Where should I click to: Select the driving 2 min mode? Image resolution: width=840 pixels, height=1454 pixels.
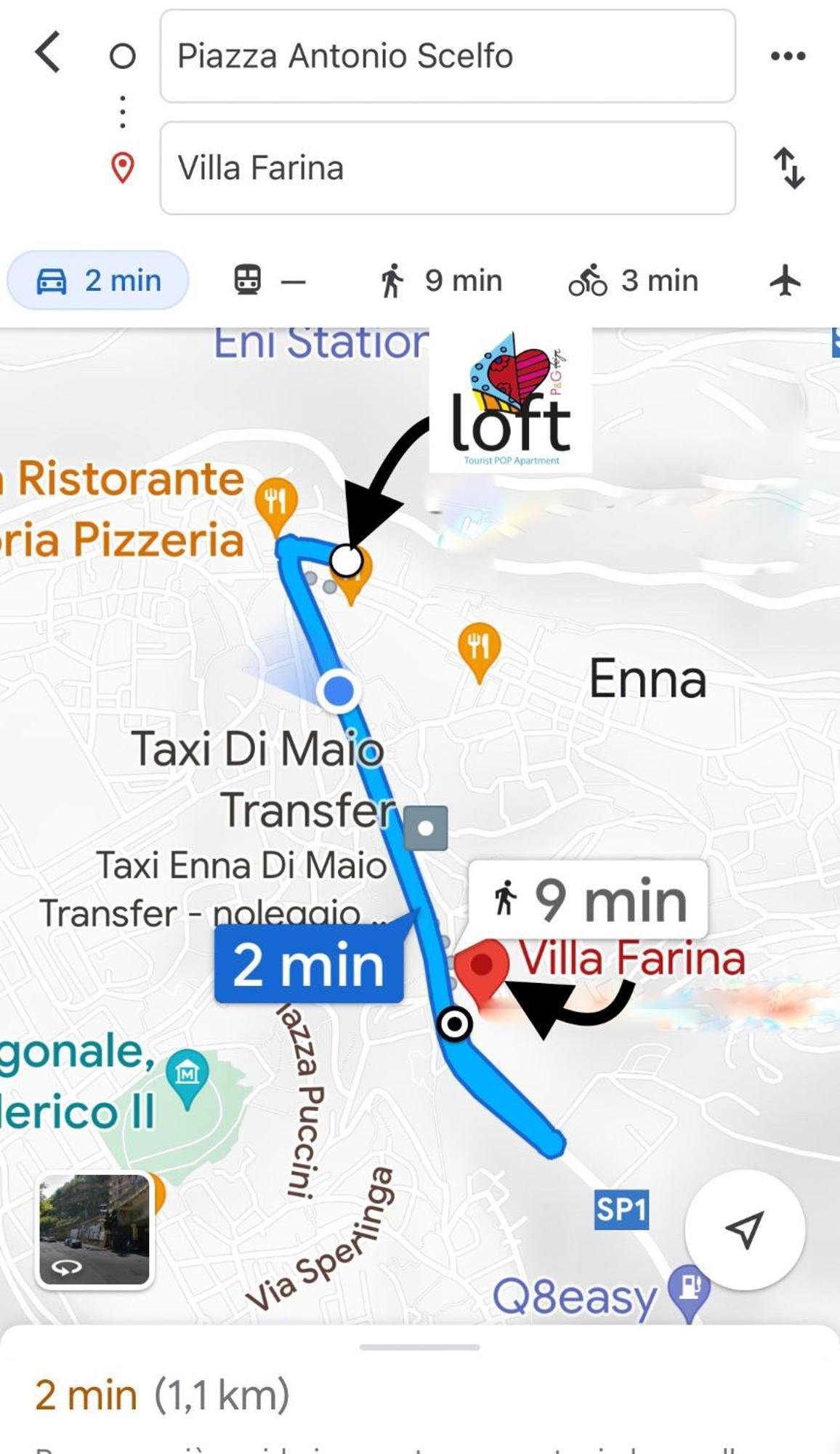coord(98,281)
